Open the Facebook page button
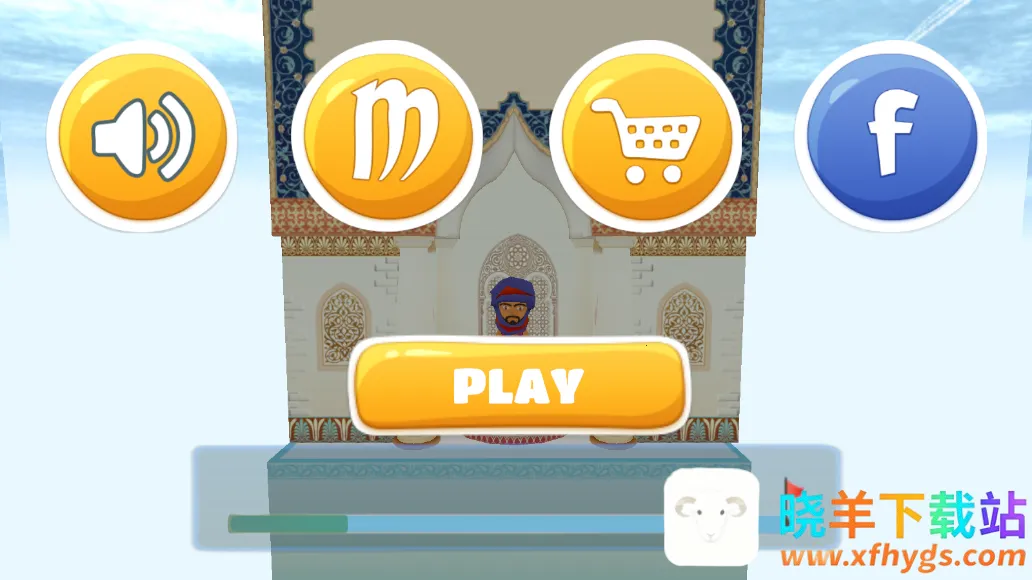The height and width of the screenshot is (580, 1032). click(x=891, y=136)
